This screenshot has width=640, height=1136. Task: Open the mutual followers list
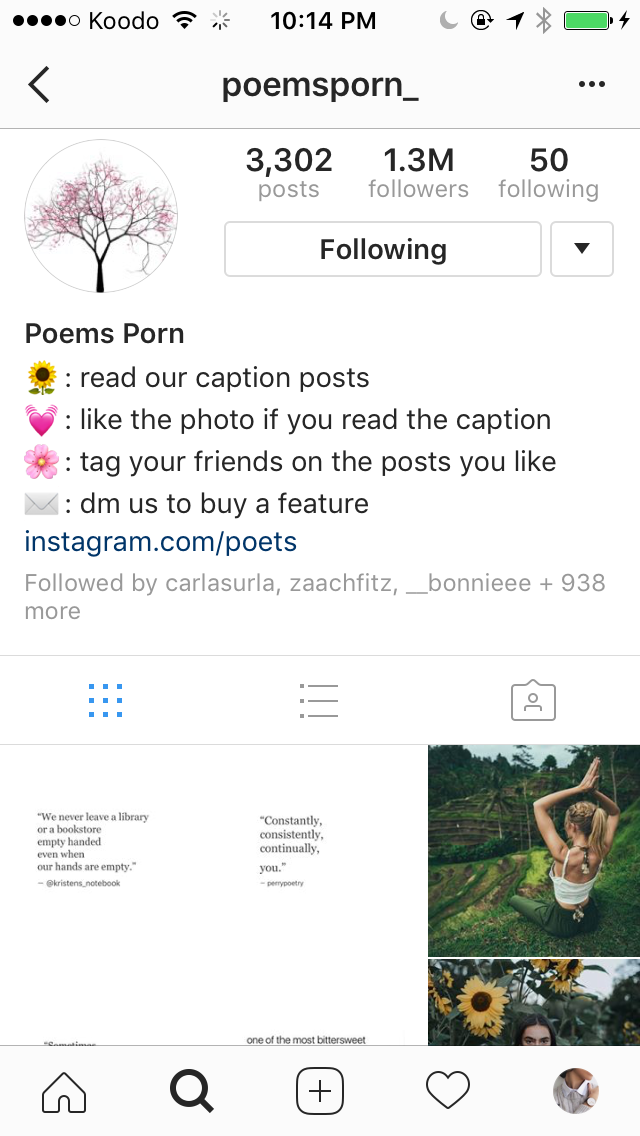click(315, 596)
